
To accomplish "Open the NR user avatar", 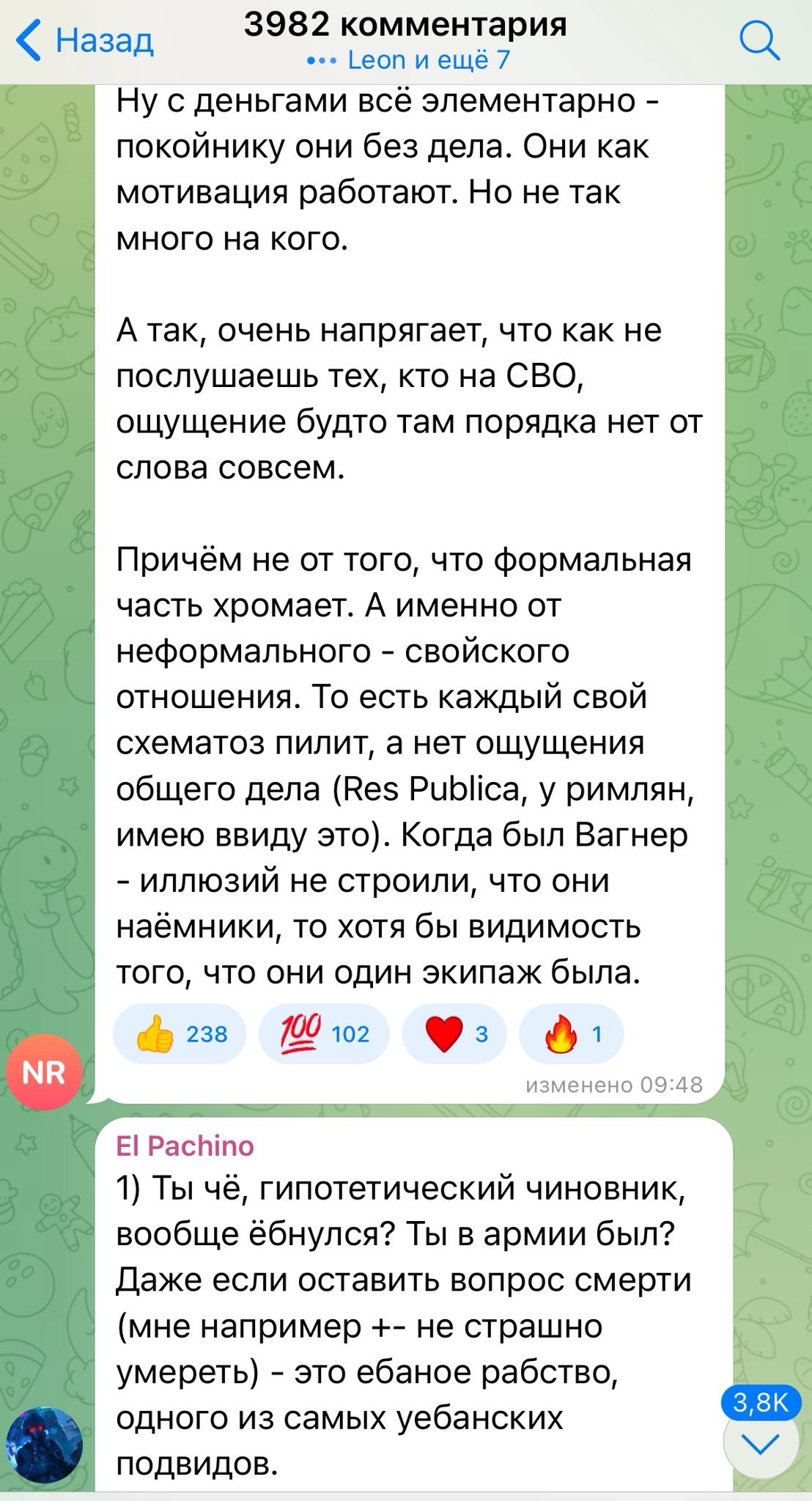I will coord(44,1072).
